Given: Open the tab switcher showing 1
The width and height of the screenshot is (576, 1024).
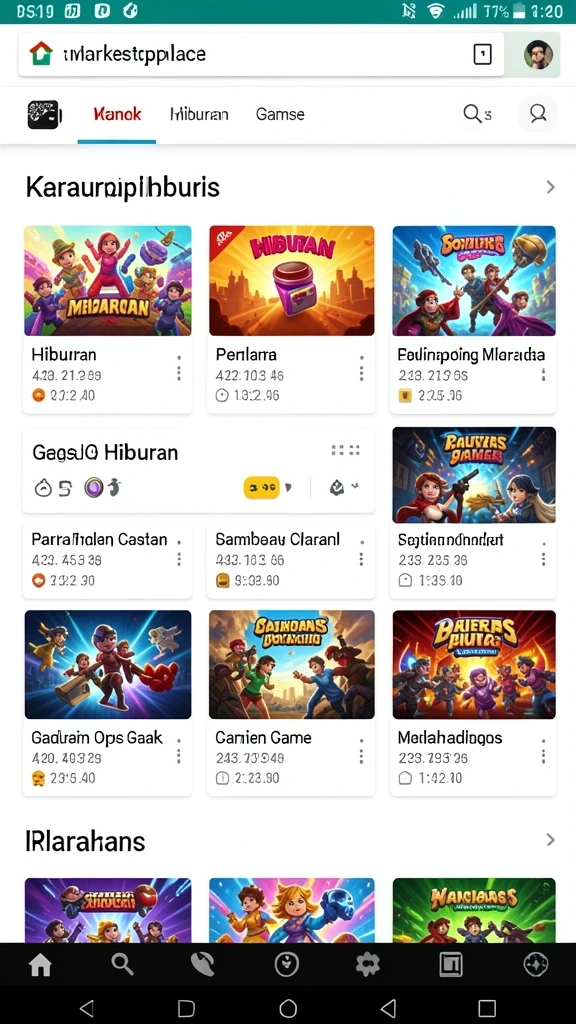Looking at the screenshot, I should click(x=482, y=55).
